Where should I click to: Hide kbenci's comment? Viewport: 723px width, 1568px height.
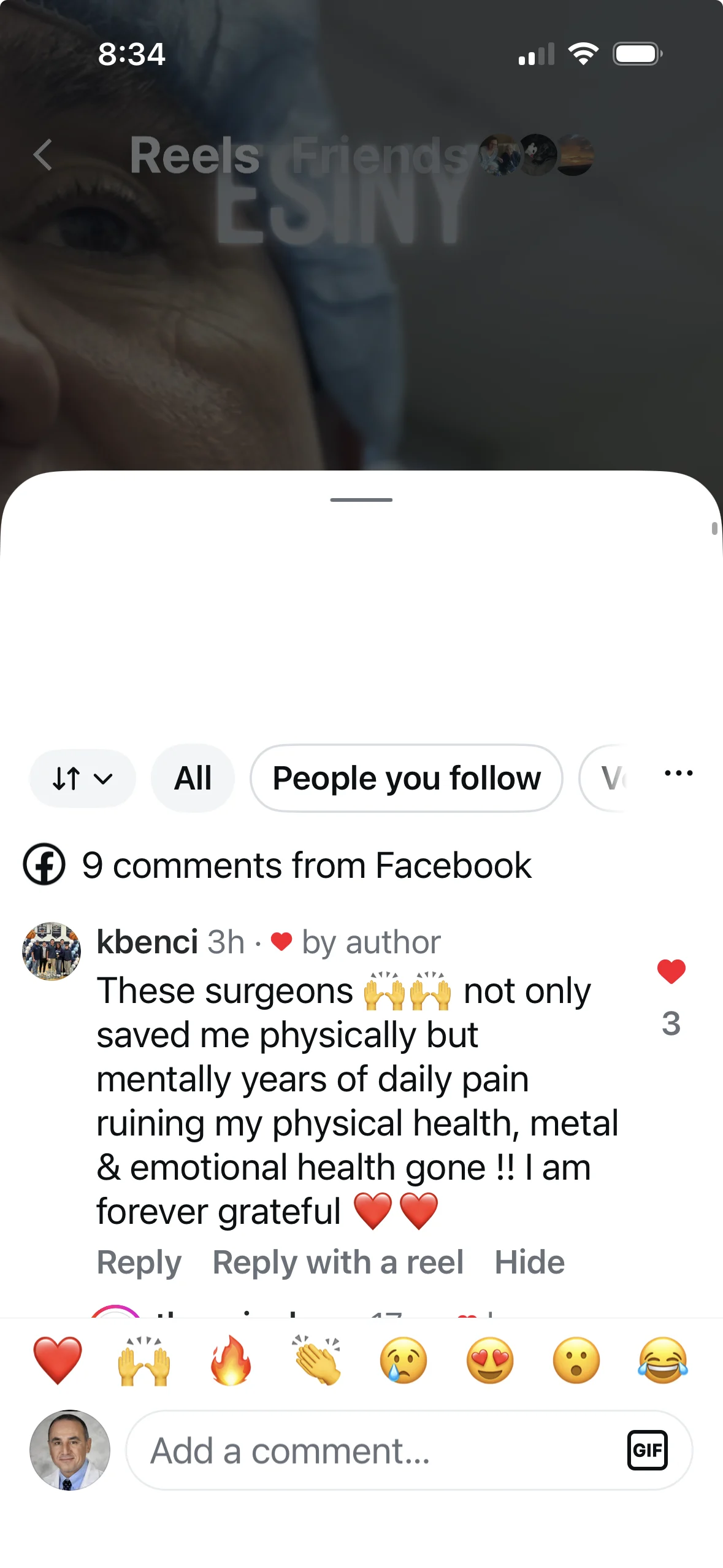530,1262
